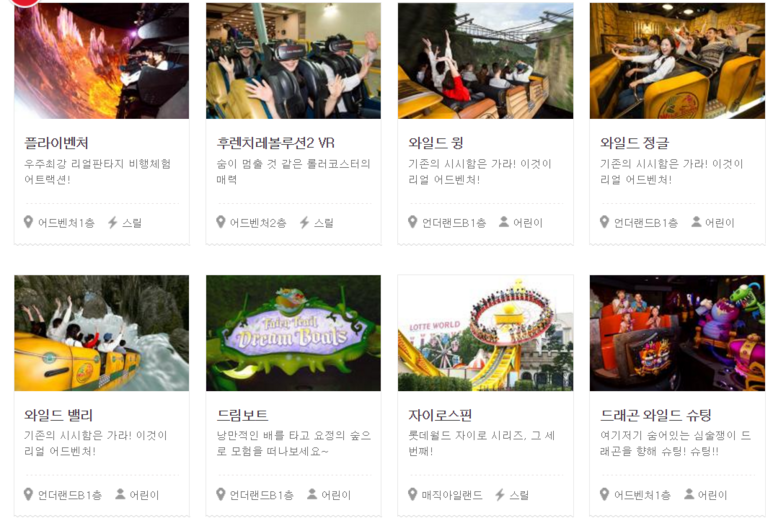Viewport: 773px width, 523px height.
Task: Open the 플라이벤처 attraction card
Action: pyautogui.click(x=101, y=122)
